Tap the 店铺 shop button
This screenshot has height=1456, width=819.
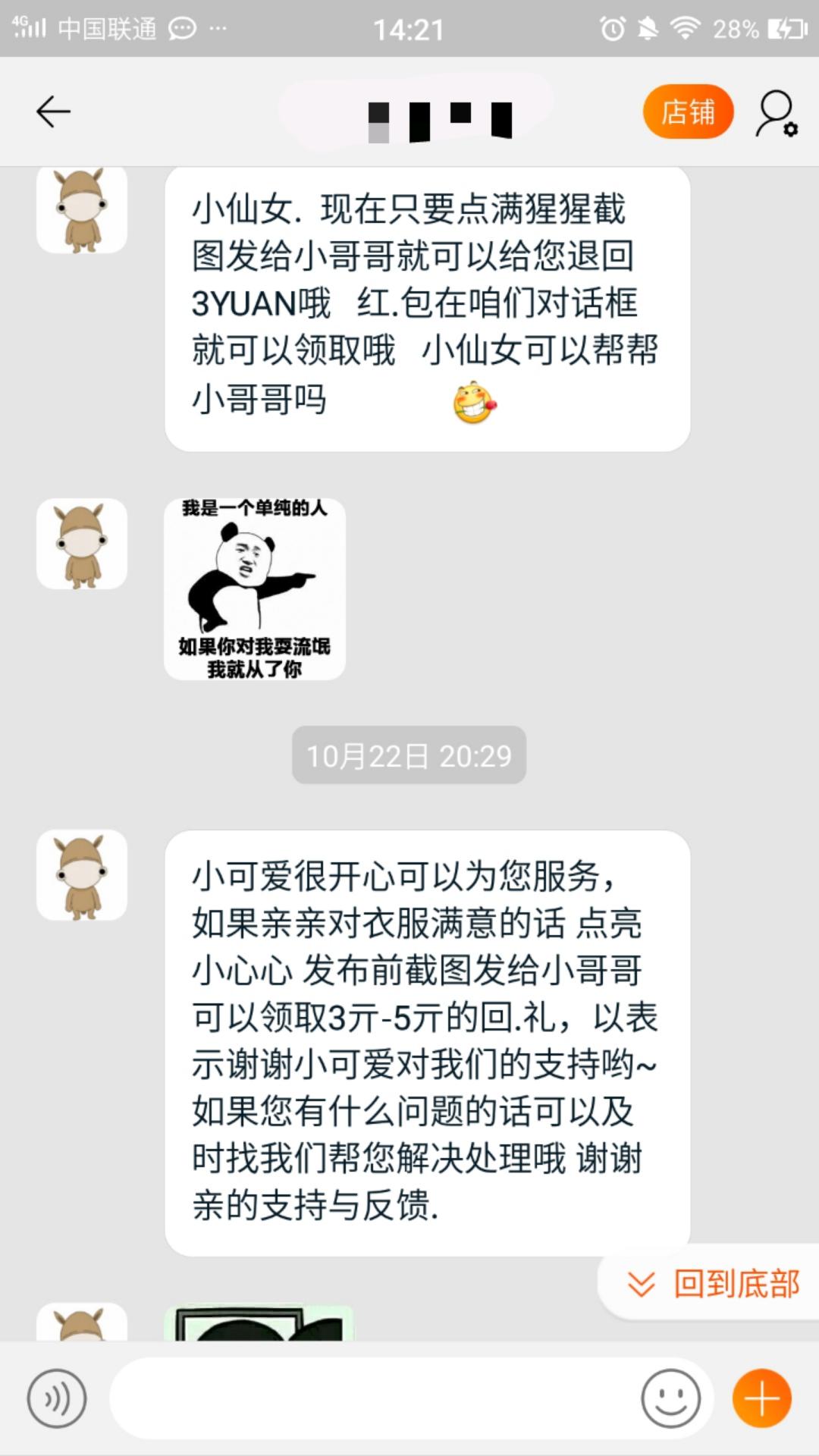point(687,111)
